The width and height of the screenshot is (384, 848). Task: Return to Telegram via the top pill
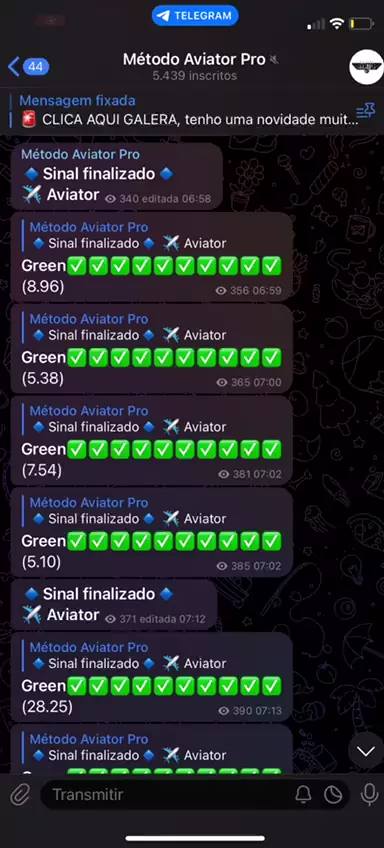coord(195,16)
